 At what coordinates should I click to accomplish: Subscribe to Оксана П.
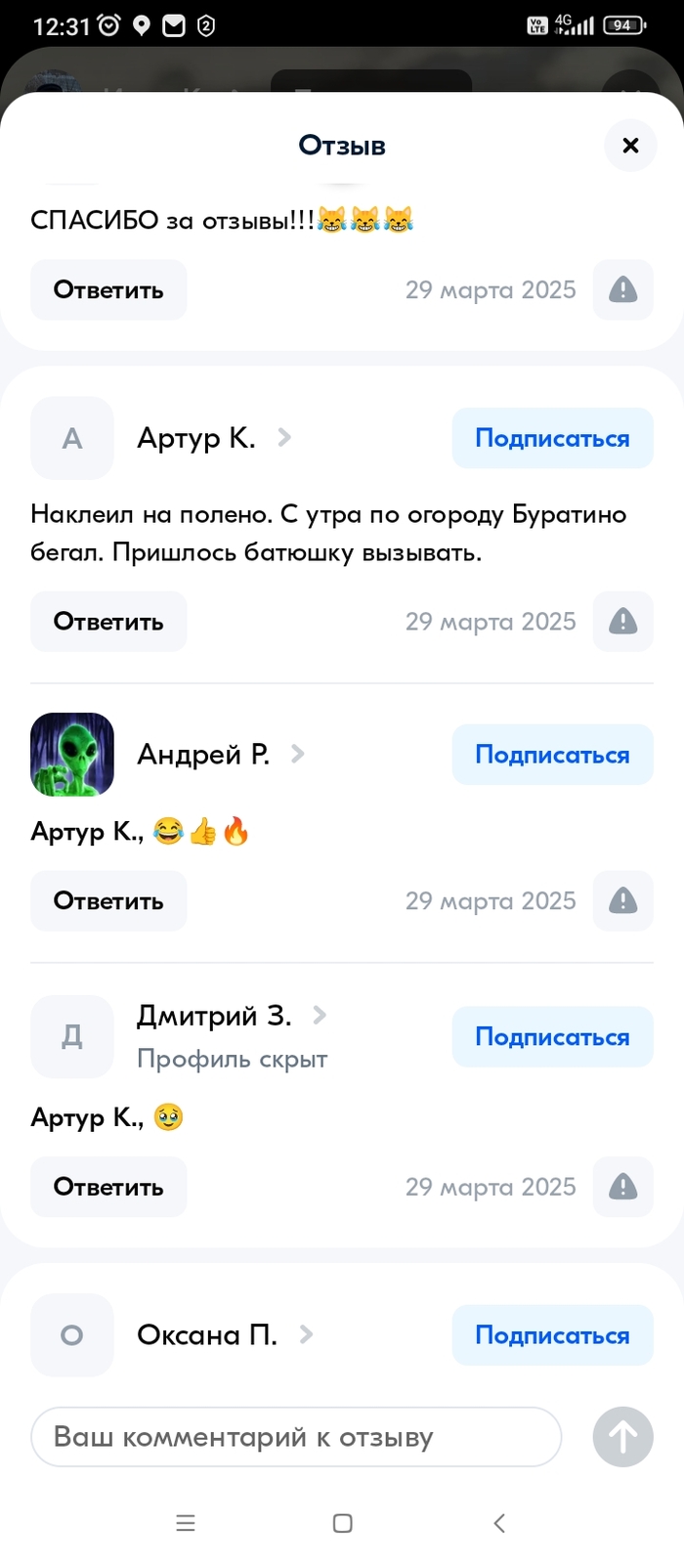click(x=552, y=1335)
